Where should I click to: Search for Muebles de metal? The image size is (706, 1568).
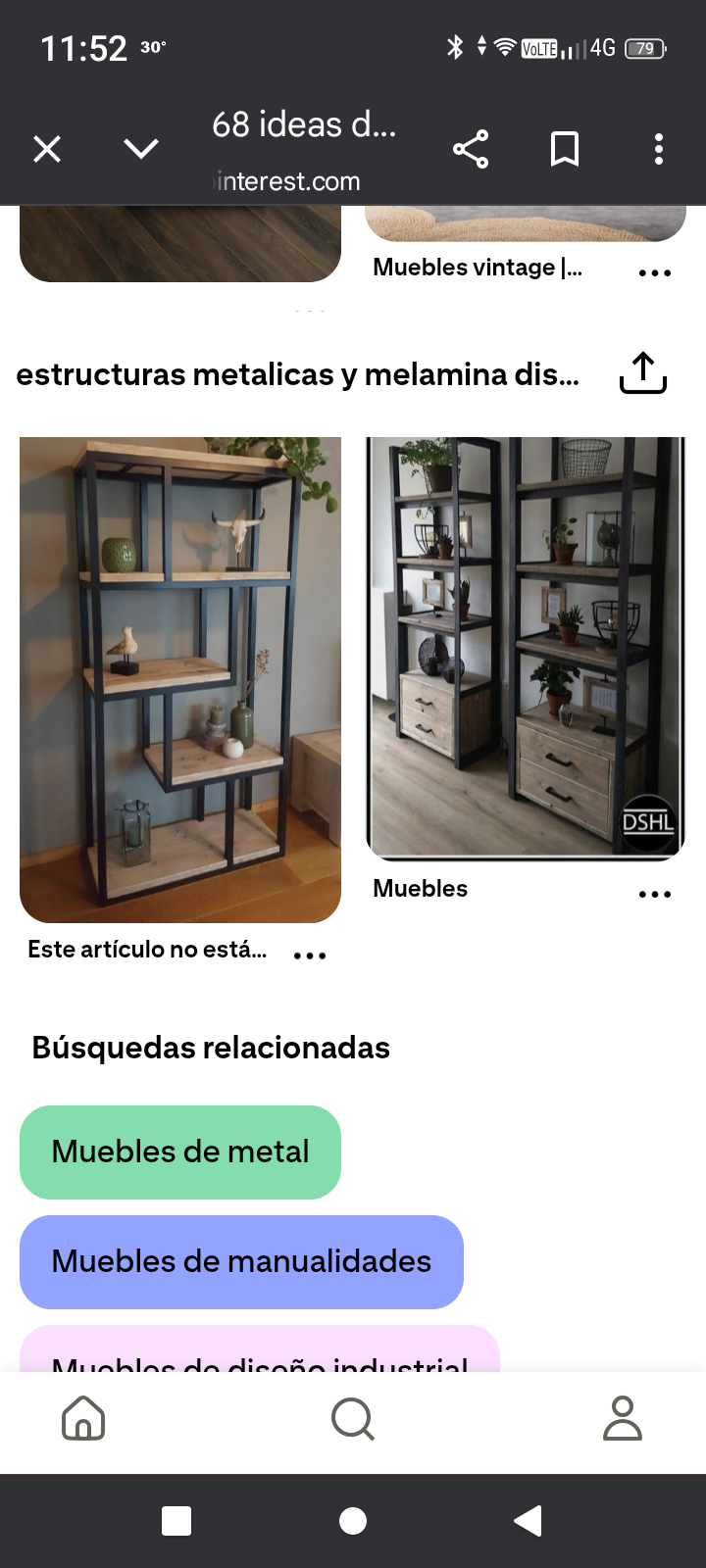pyautogui.click(x=180, y=1152)
